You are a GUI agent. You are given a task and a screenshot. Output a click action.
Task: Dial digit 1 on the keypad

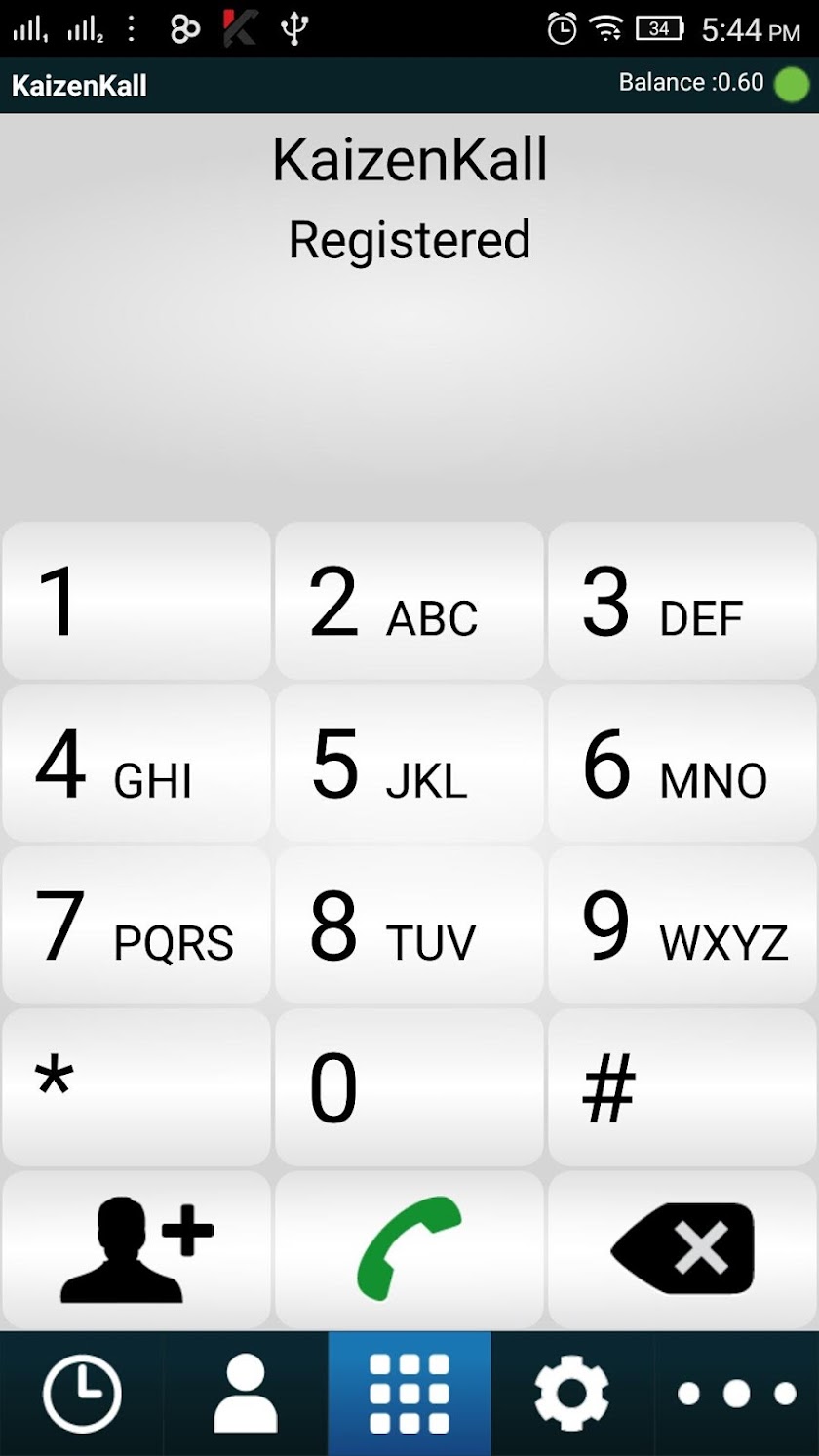(x=136, y=601)
